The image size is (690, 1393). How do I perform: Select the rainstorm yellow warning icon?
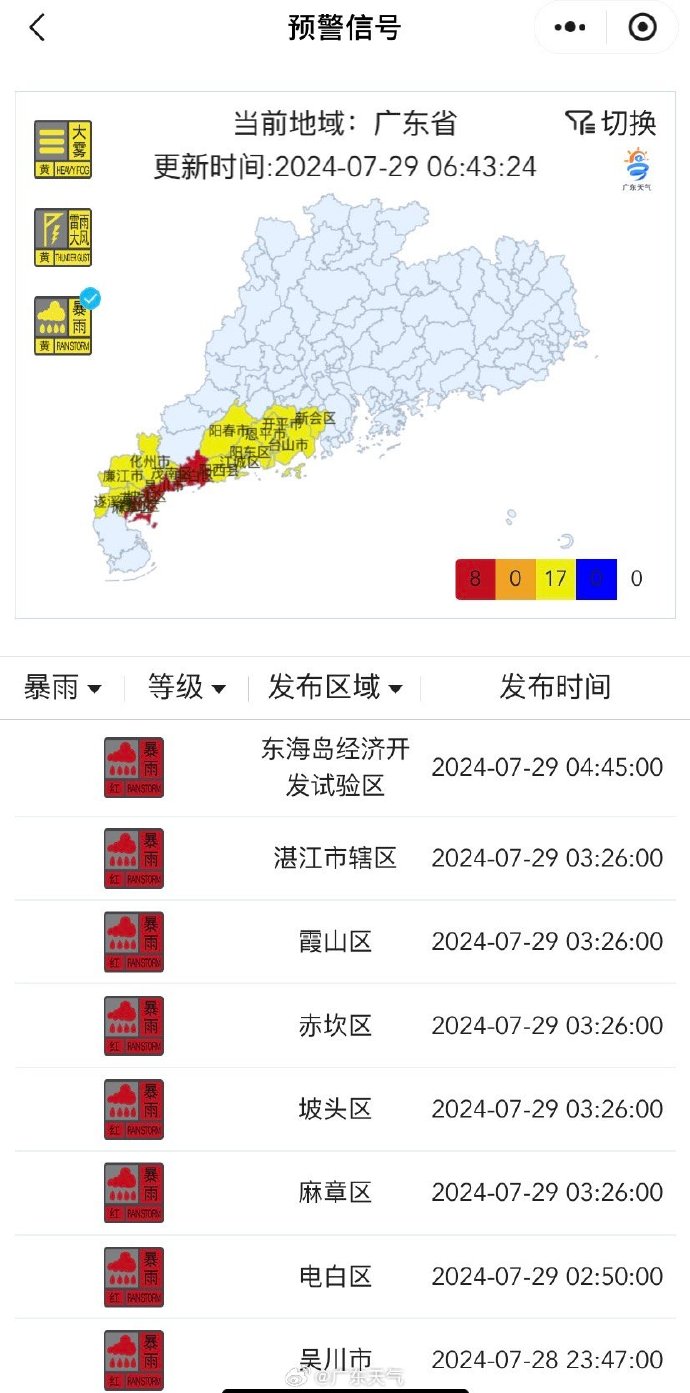pyautogui.click(x=62, y=326)
